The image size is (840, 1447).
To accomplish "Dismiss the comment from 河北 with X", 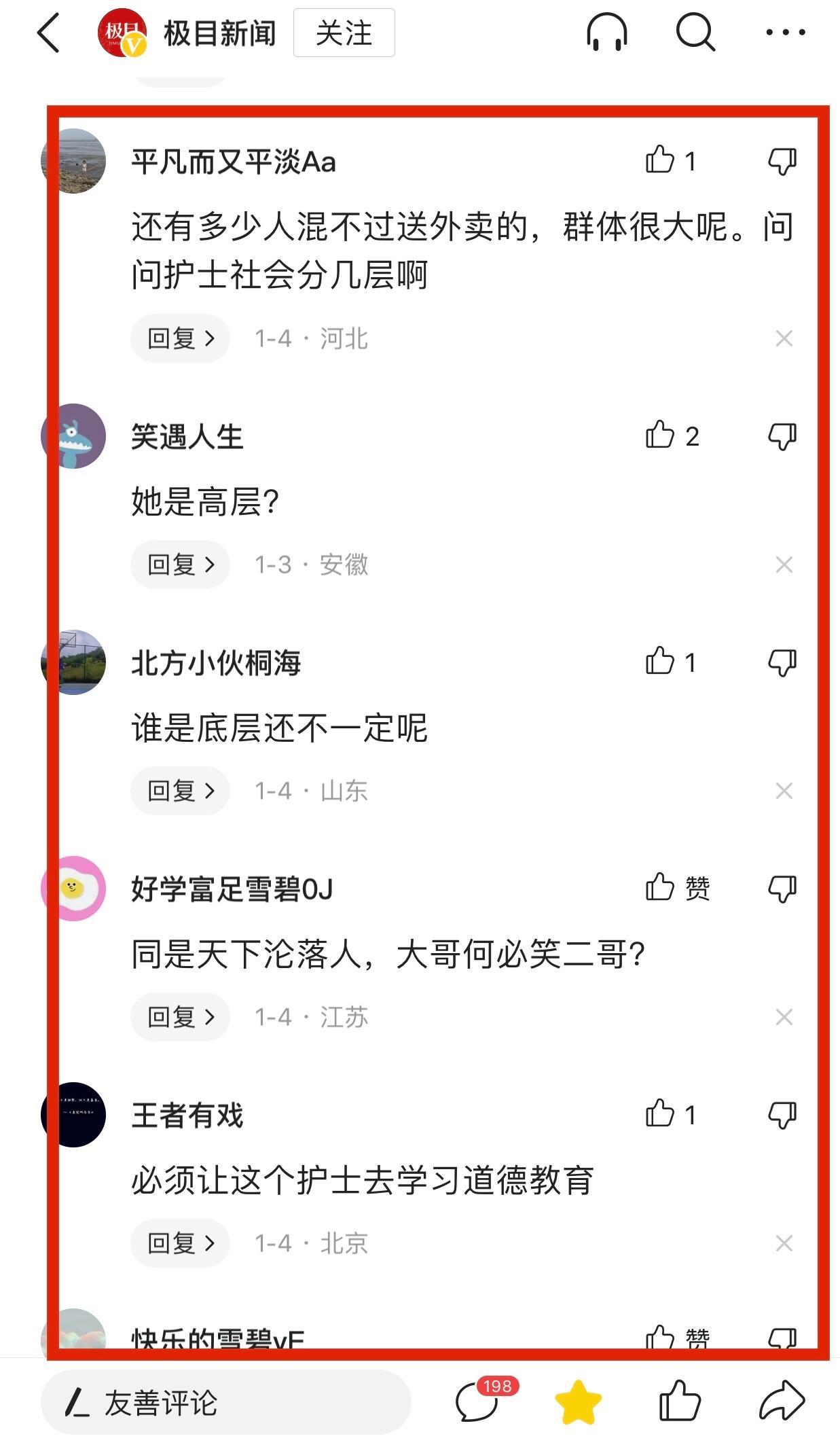I will [784, 338].
